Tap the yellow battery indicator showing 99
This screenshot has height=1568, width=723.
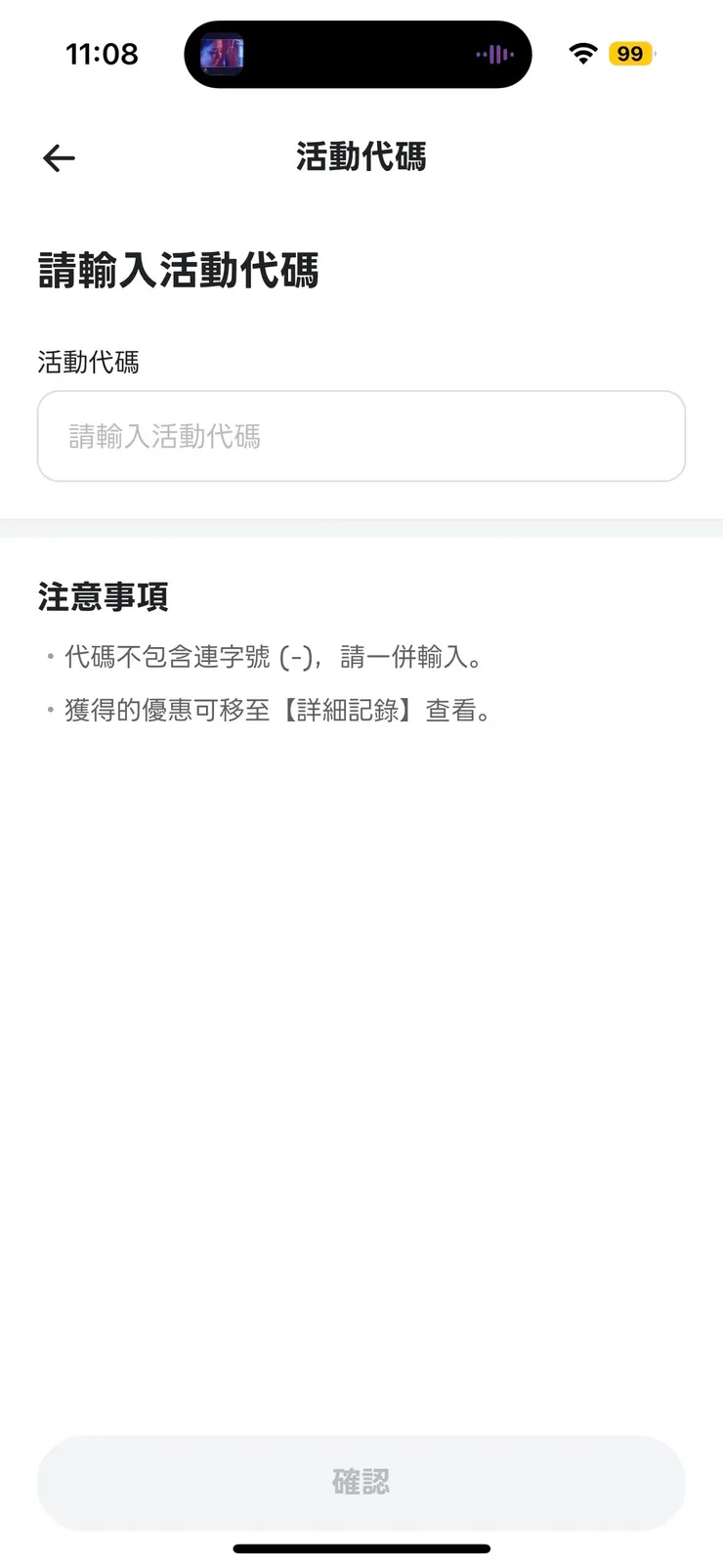631,53
